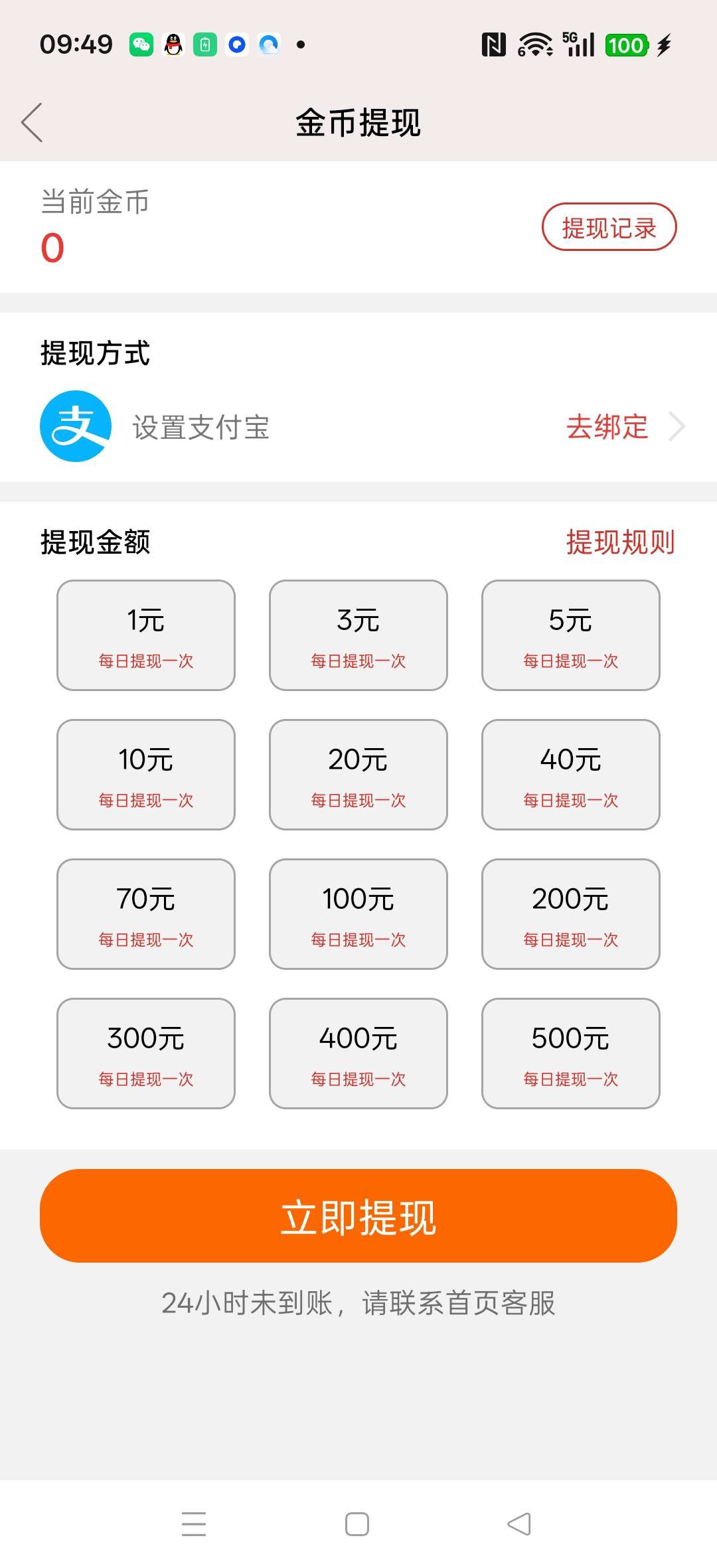Image resolution: width=717 pixels, height=1568 pixels.
Task: Pick the 70元 amount
Action: (146, 914)
